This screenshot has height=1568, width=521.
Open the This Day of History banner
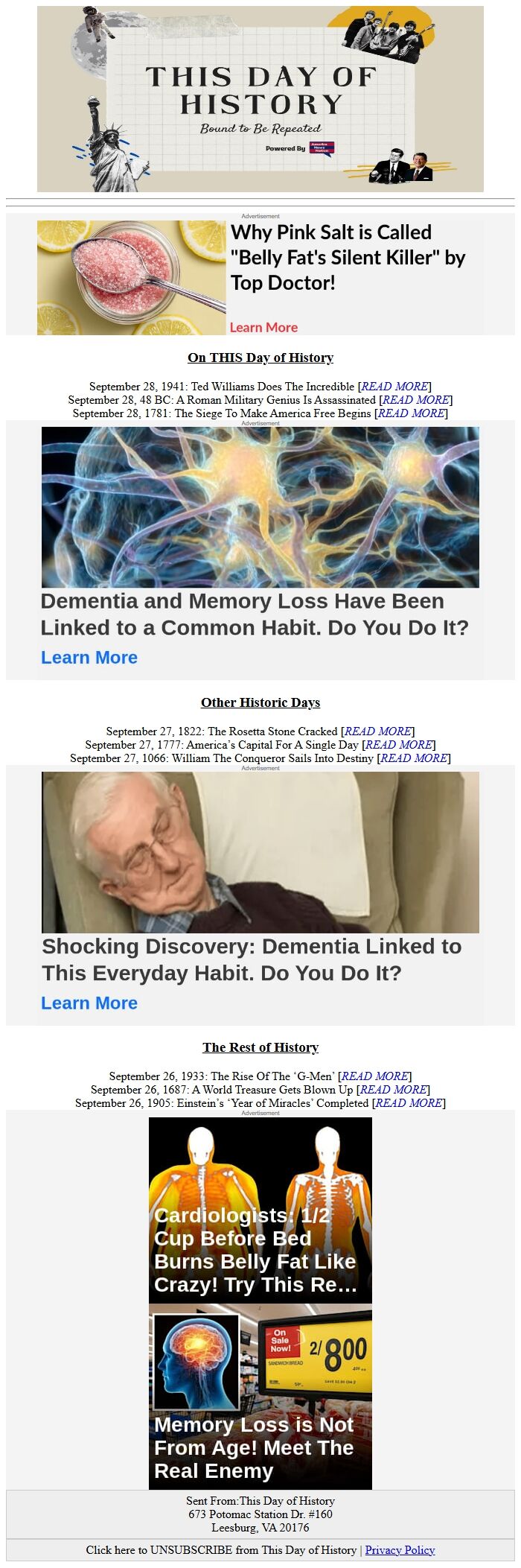(260, 99)
